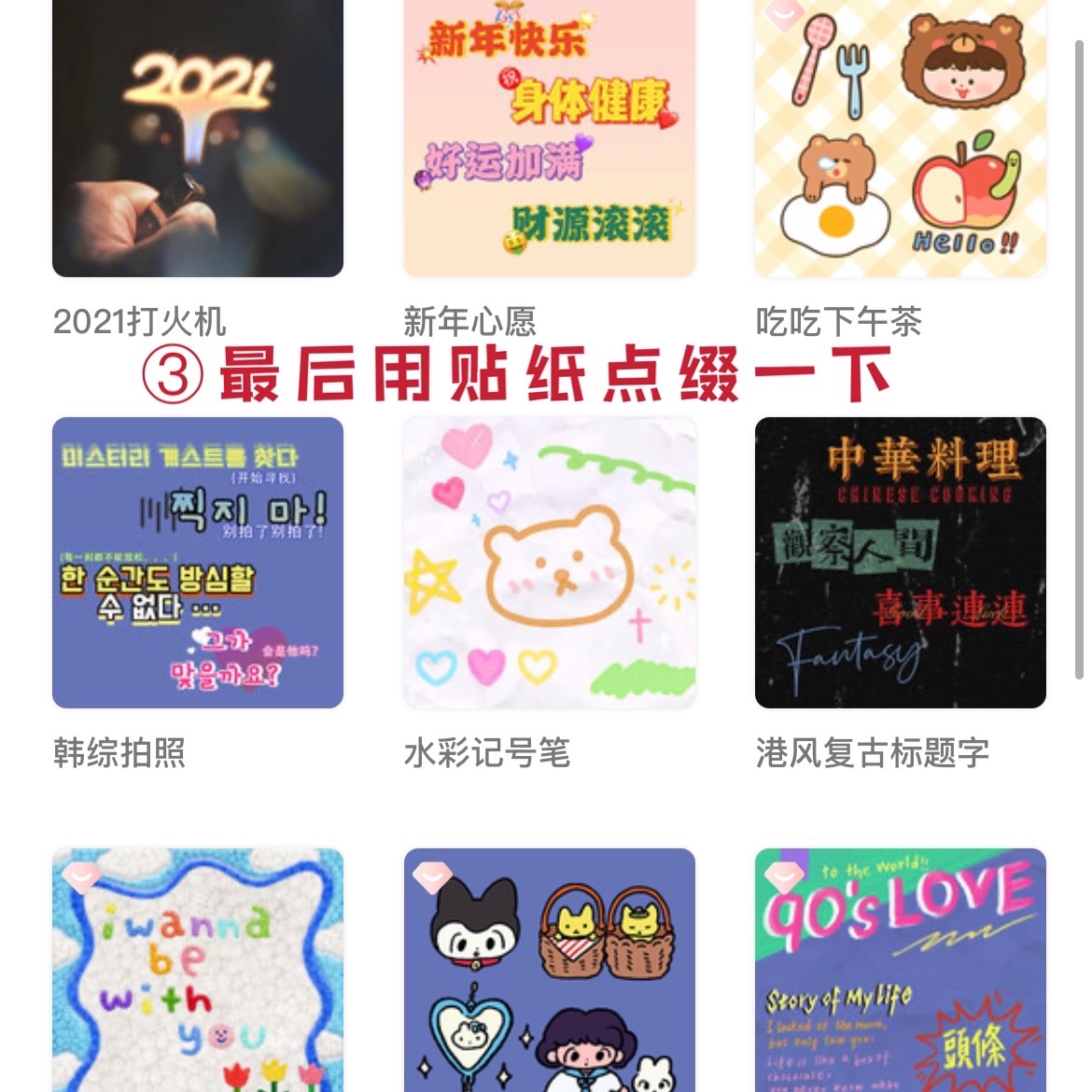The height and width of the screenshot is (1092, 1092).
Task: Select the 港风复古标题字 sticker pack
Action: click(x=900, y=562)
